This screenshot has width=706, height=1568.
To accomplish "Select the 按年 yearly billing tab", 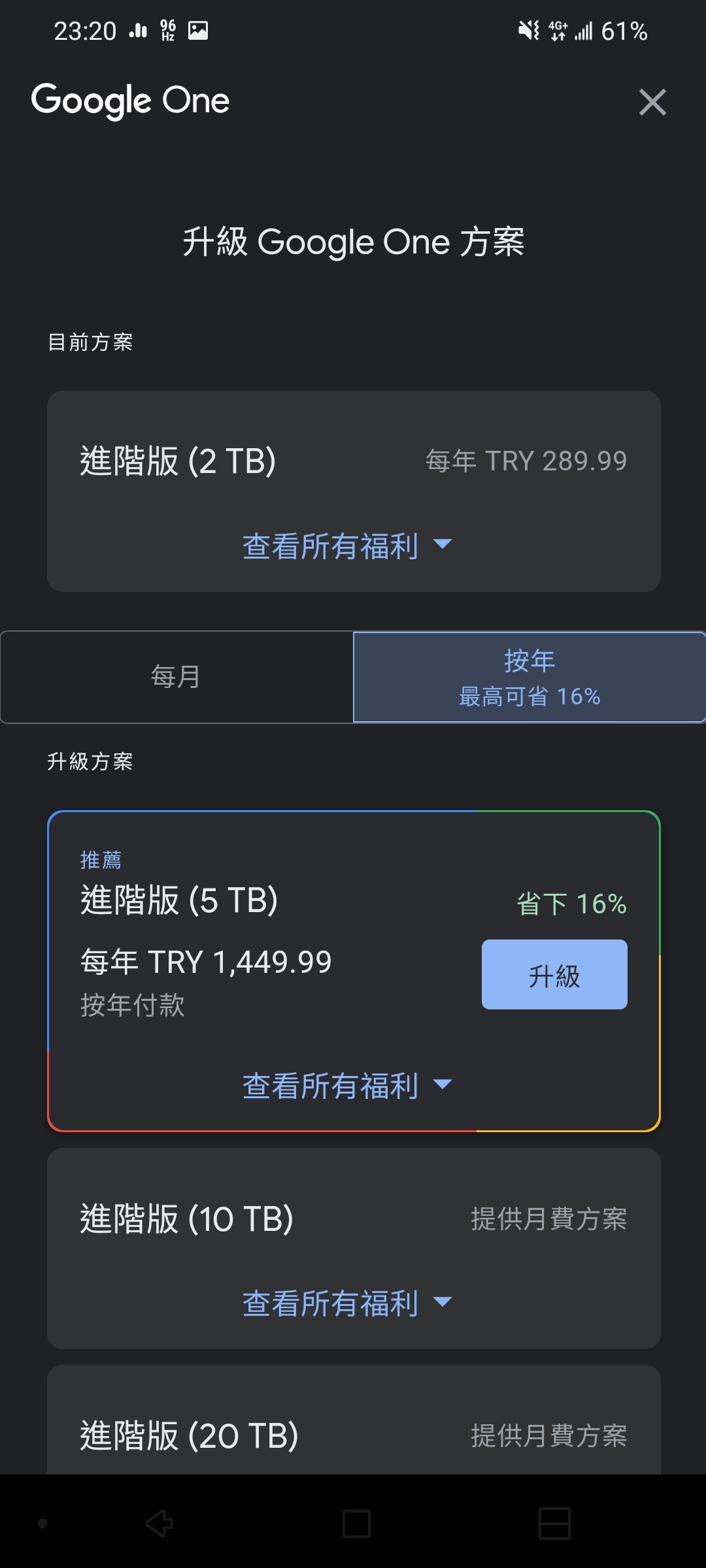I will coord(529,677).
